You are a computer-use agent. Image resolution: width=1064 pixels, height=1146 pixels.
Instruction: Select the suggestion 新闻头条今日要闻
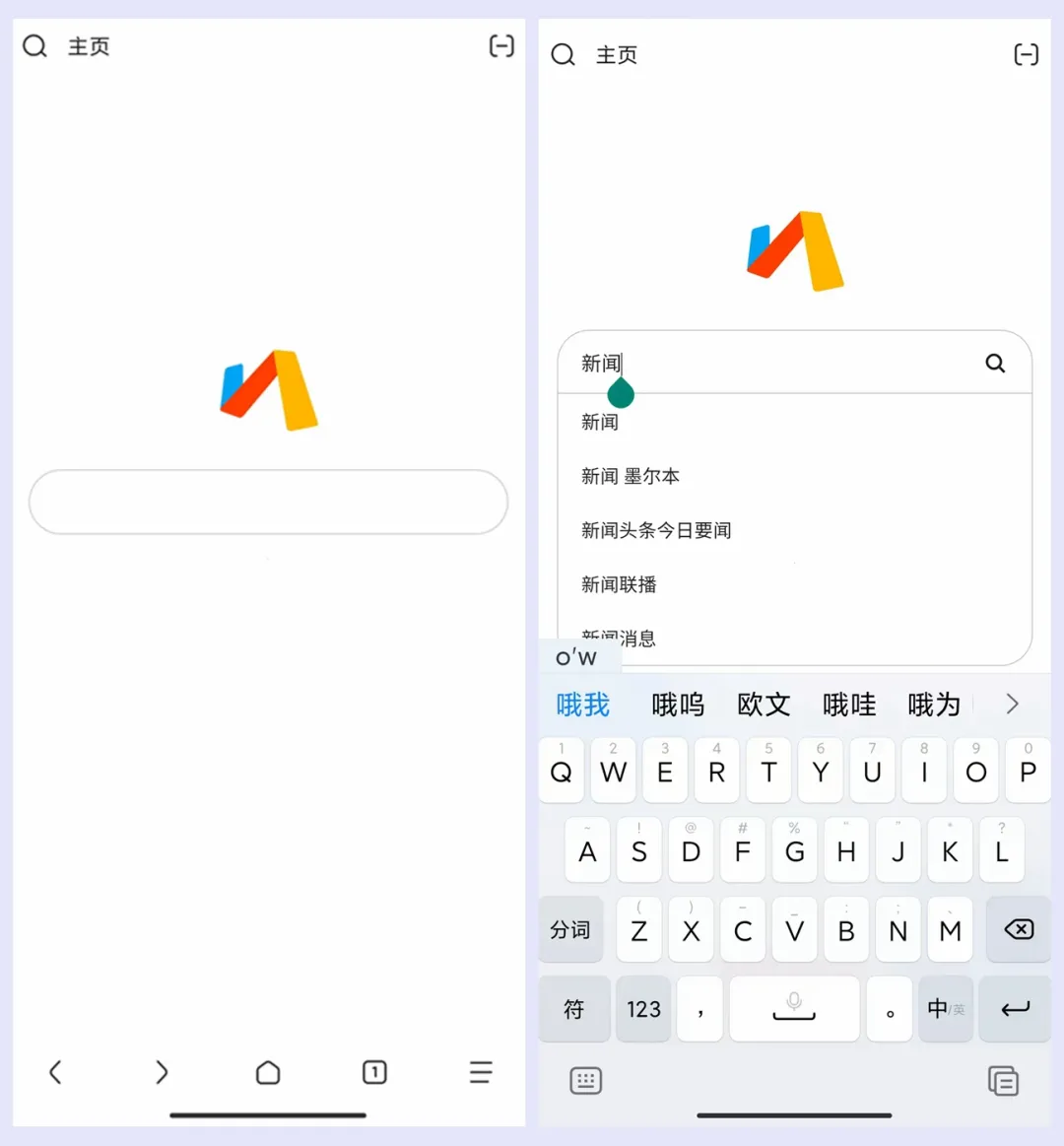[656, 530]
